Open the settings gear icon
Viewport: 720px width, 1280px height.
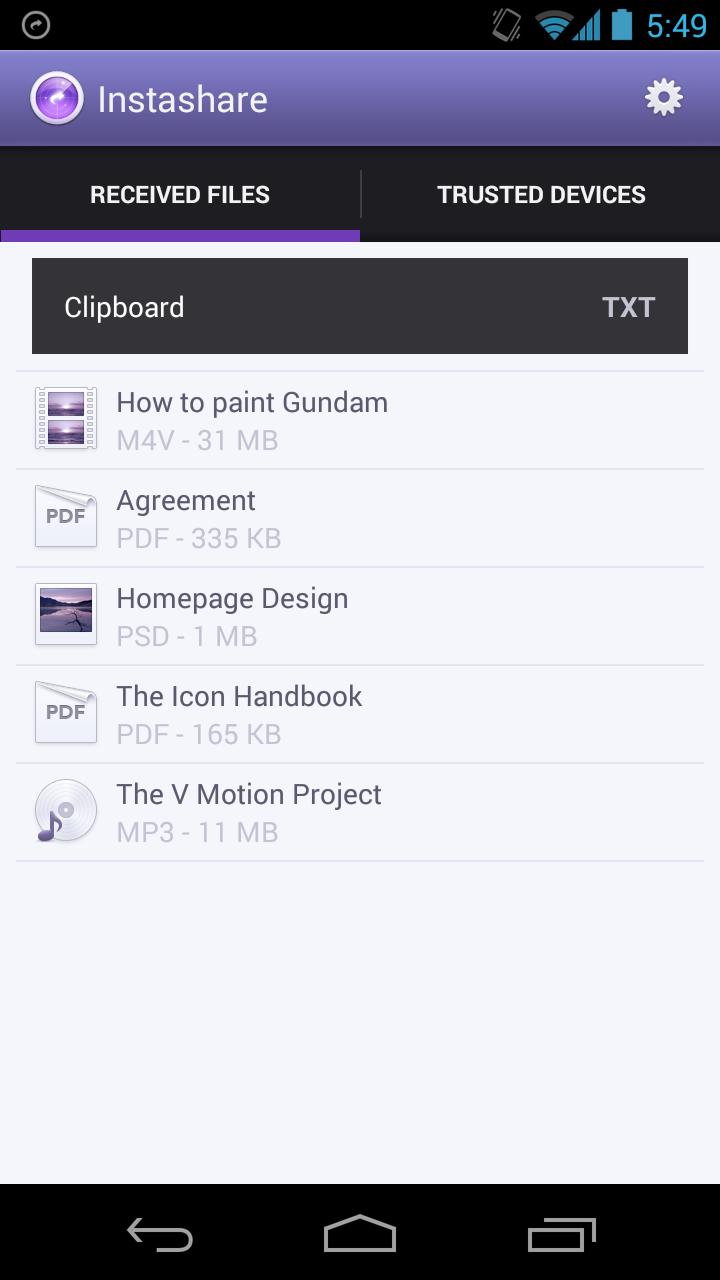point(663,98)
